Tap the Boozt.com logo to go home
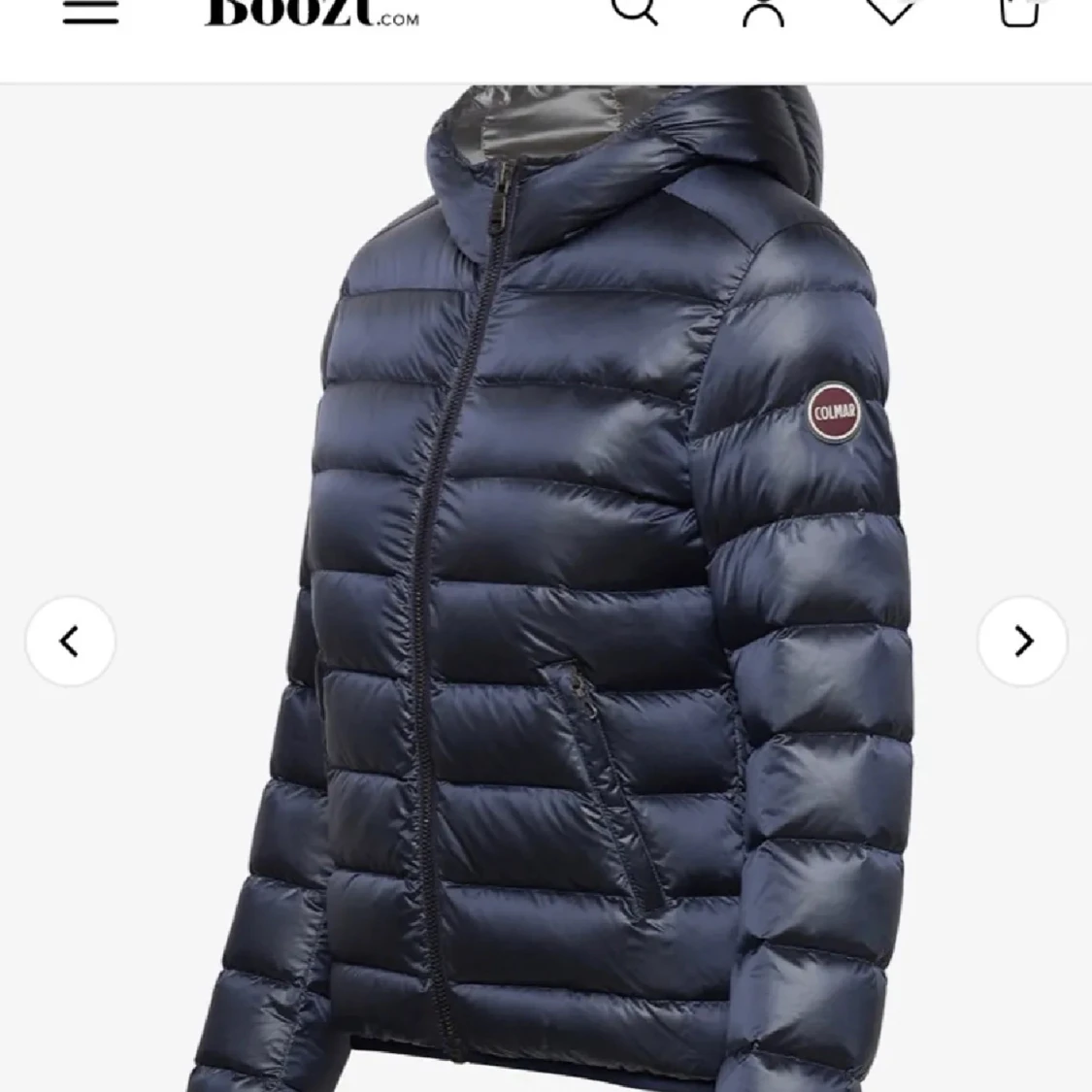This screenshot has width=1092, height=1092. pyautogui.click(x=313, y=12)
